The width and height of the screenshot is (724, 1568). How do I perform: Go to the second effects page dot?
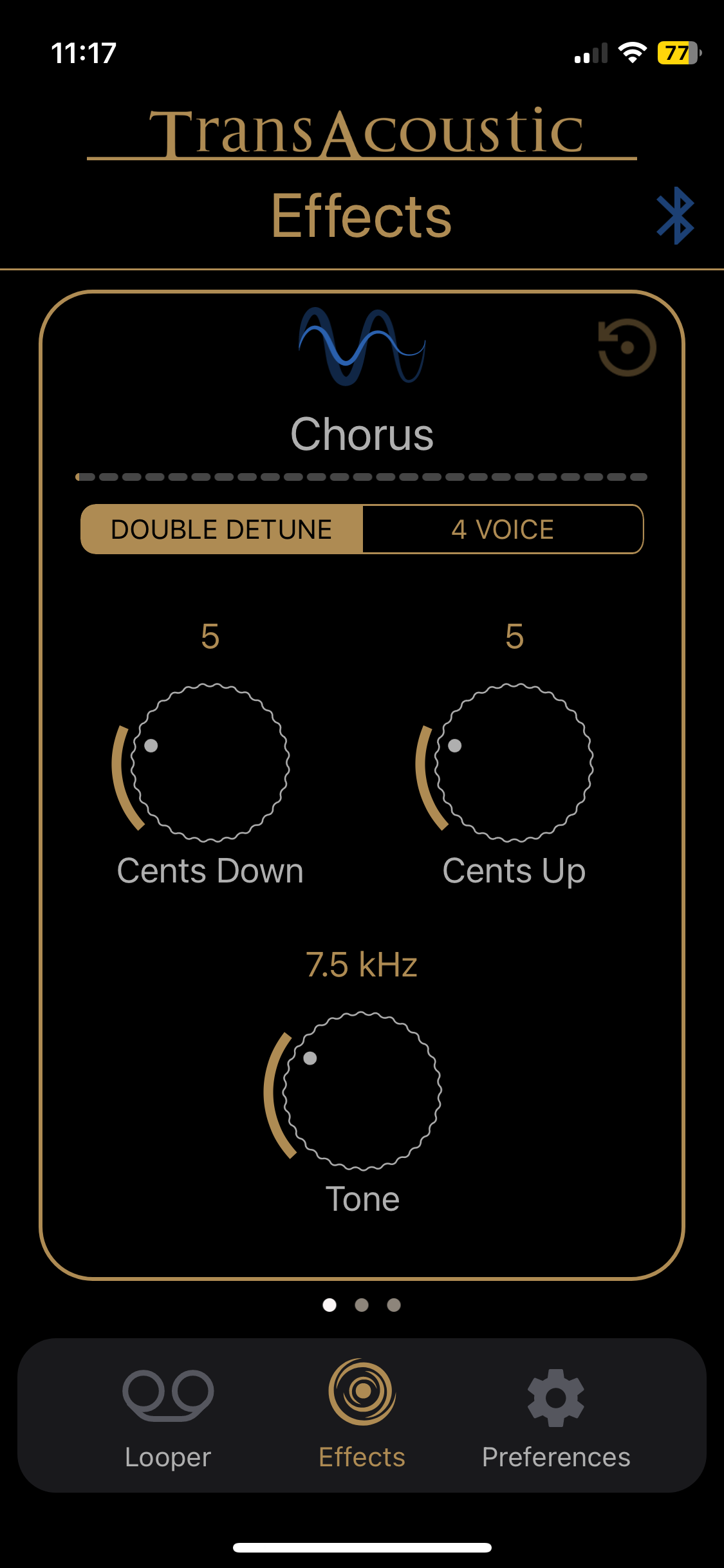362,1305
